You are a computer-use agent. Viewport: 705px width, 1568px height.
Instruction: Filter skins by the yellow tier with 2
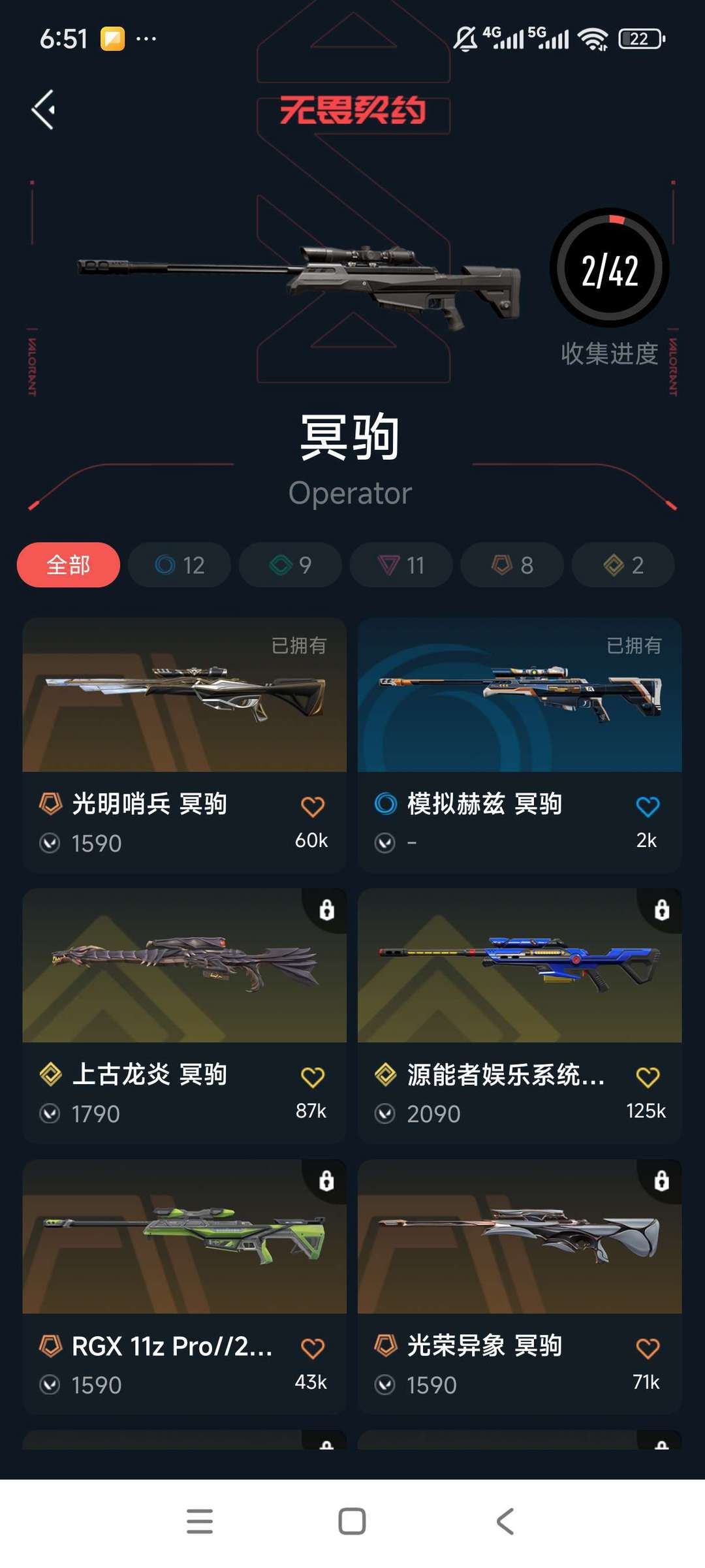623,565
